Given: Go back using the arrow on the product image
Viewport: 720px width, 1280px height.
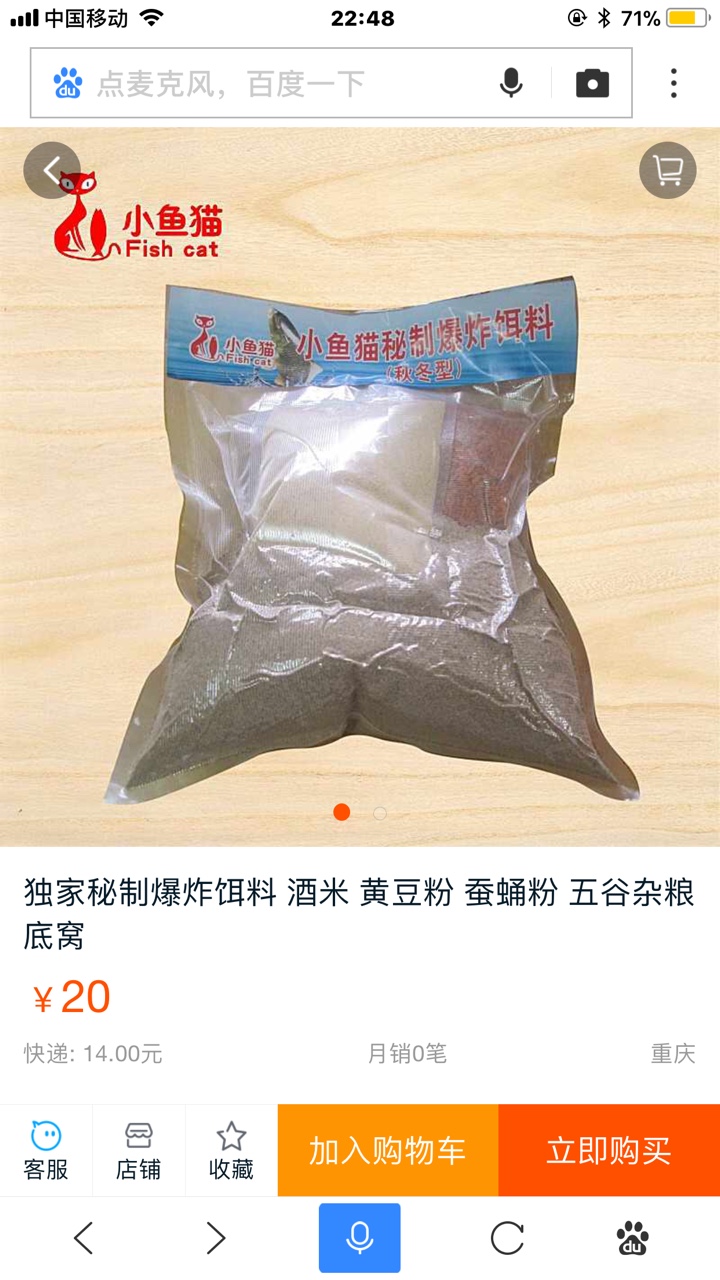Looking at the screenshot, I should pos(51,170).
